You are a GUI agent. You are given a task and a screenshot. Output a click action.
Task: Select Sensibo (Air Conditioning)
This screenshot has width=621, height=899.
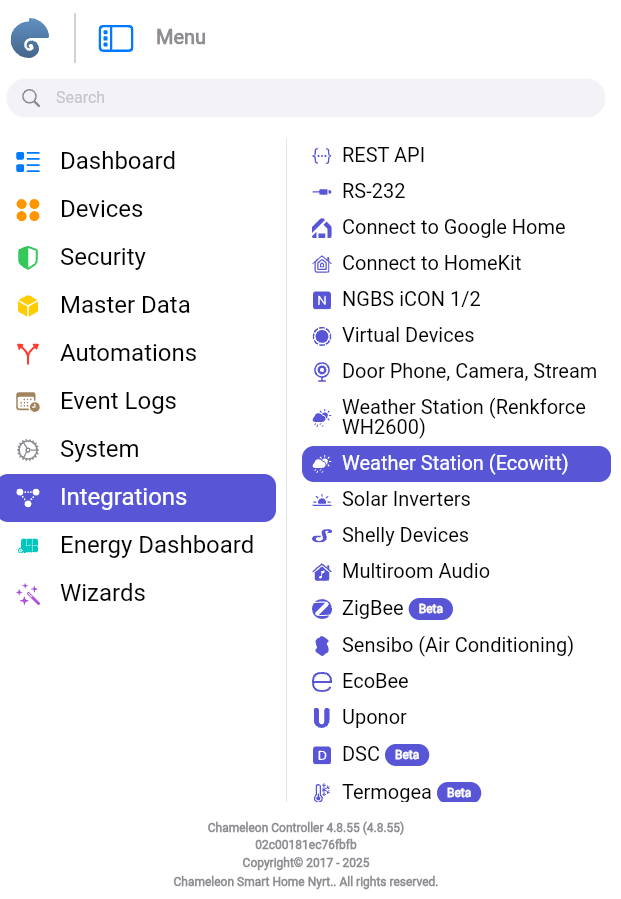tap(457, 645)
